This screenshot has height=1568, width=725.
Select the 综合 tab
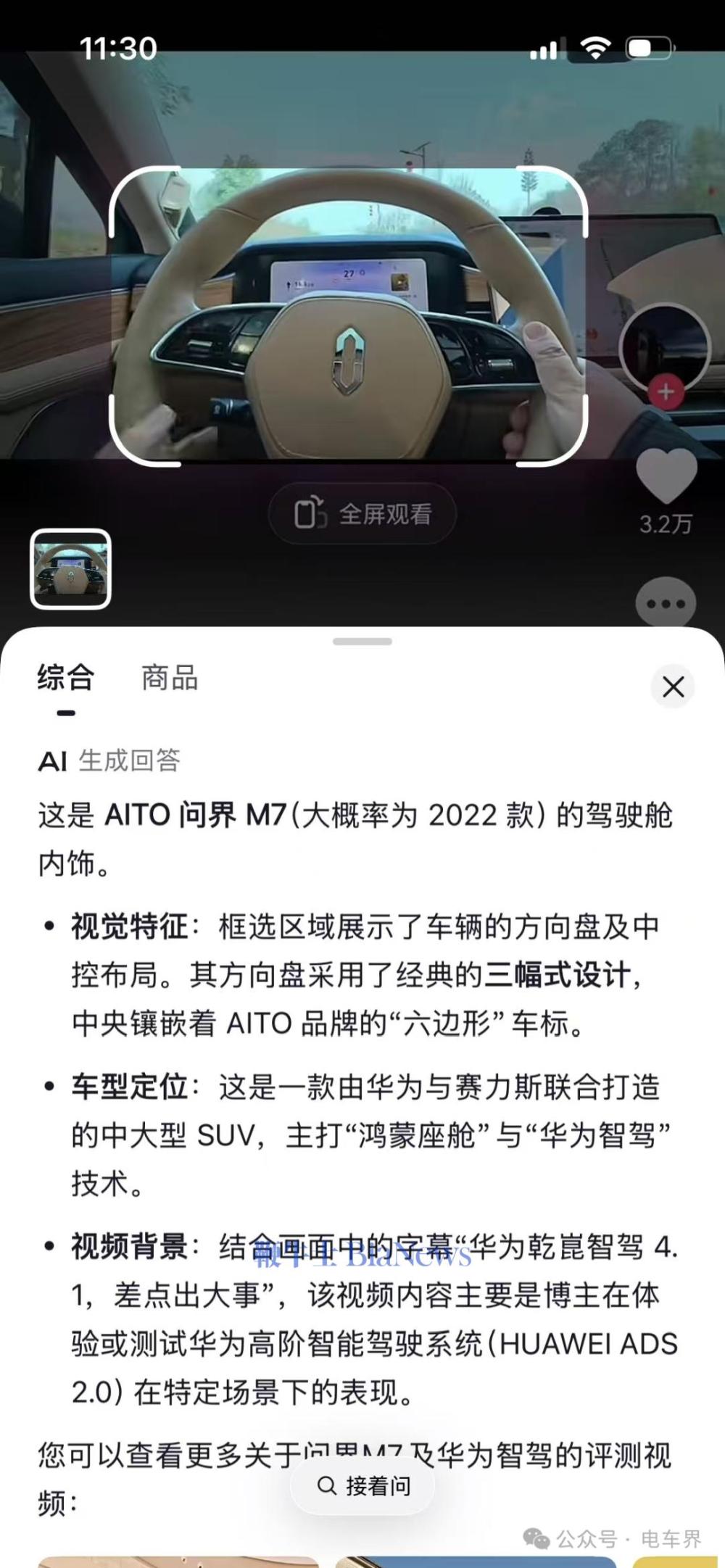pos(66,679)
